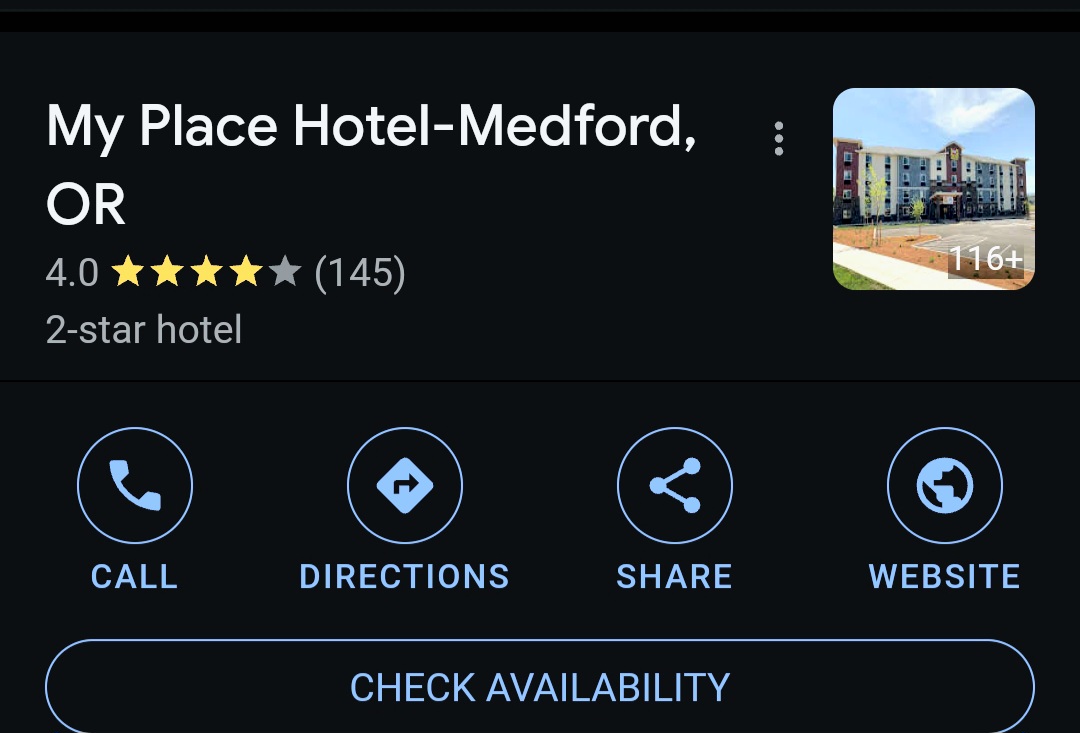View the 145 reviews rating
Screen dimensions: 1080x733
[226, 272]
